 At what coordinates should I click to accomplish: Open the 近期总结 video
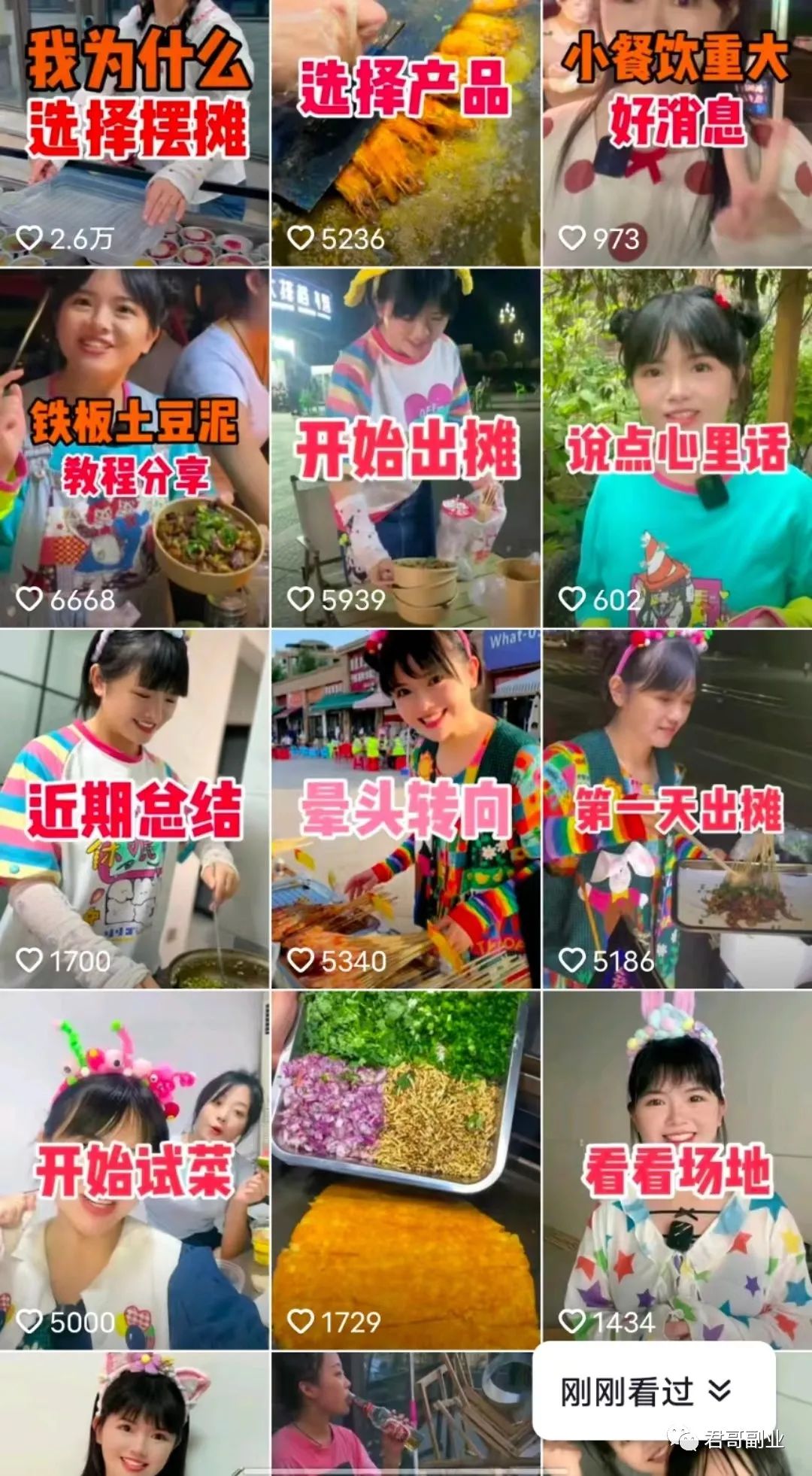tap(135, 809)
